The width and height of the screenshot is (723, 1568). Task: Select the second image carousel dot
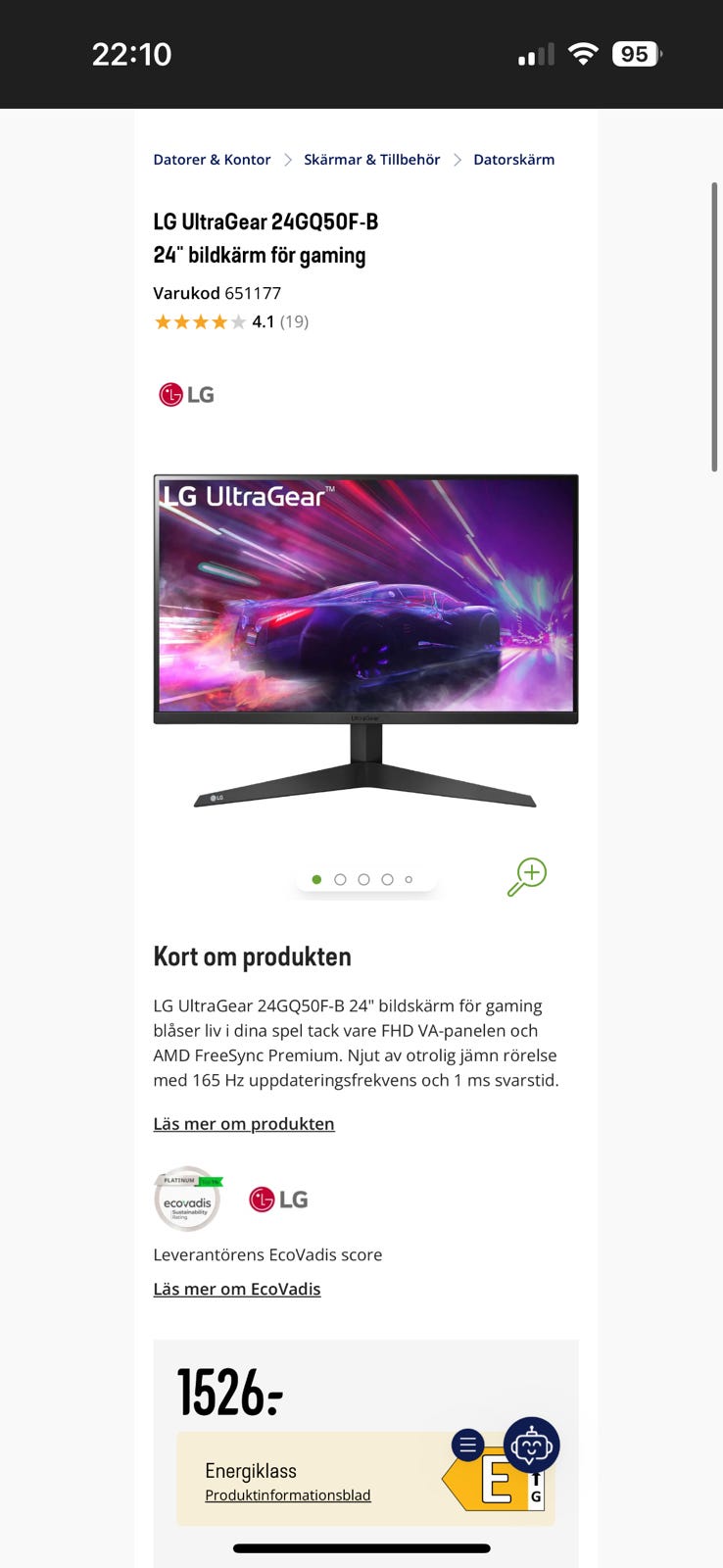click(340, 879)
